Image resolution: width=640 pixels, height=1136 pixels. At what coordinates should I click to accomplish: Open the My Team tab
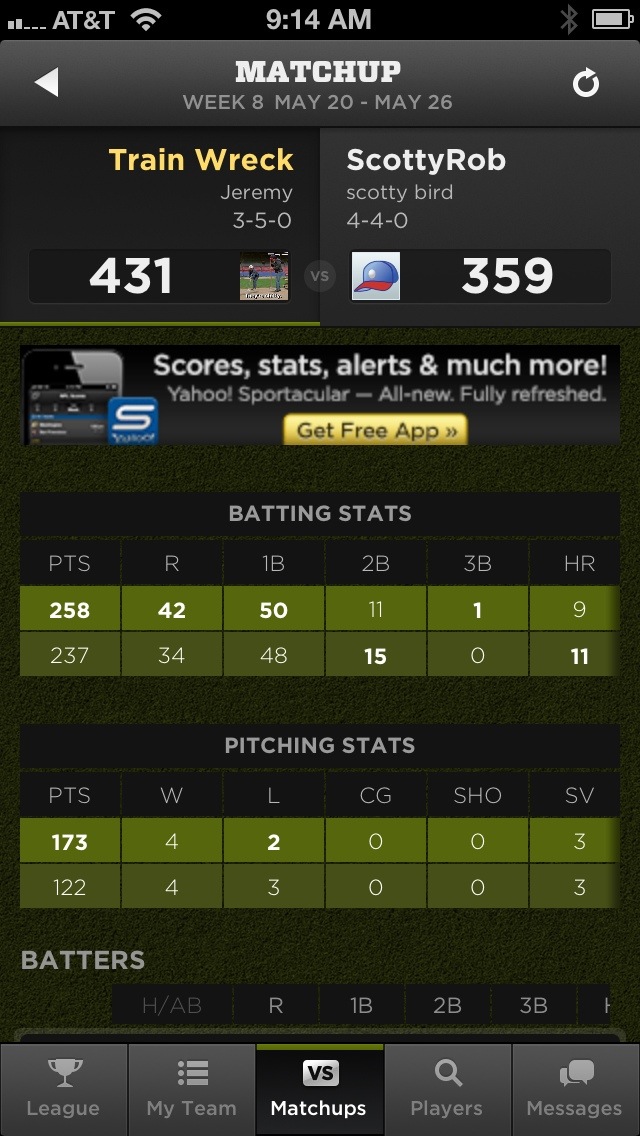click(x=191, y=1089)
